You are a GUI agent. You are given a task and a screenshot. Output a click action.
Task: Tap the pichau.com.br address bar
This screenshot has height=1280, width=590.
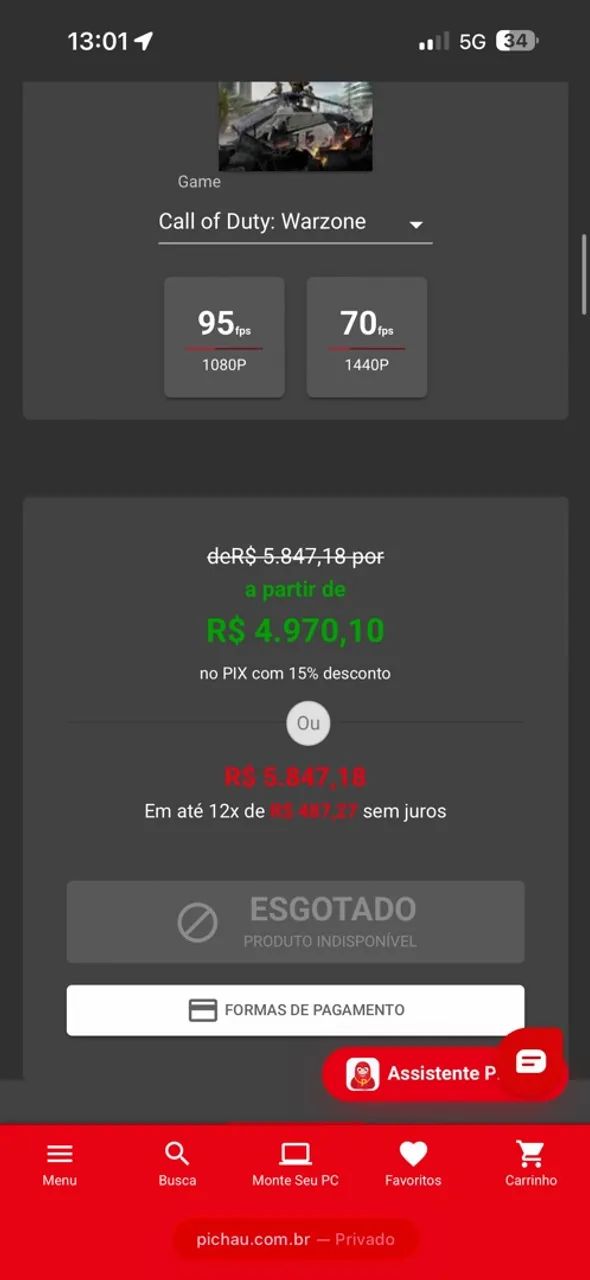click(295, 1239)
